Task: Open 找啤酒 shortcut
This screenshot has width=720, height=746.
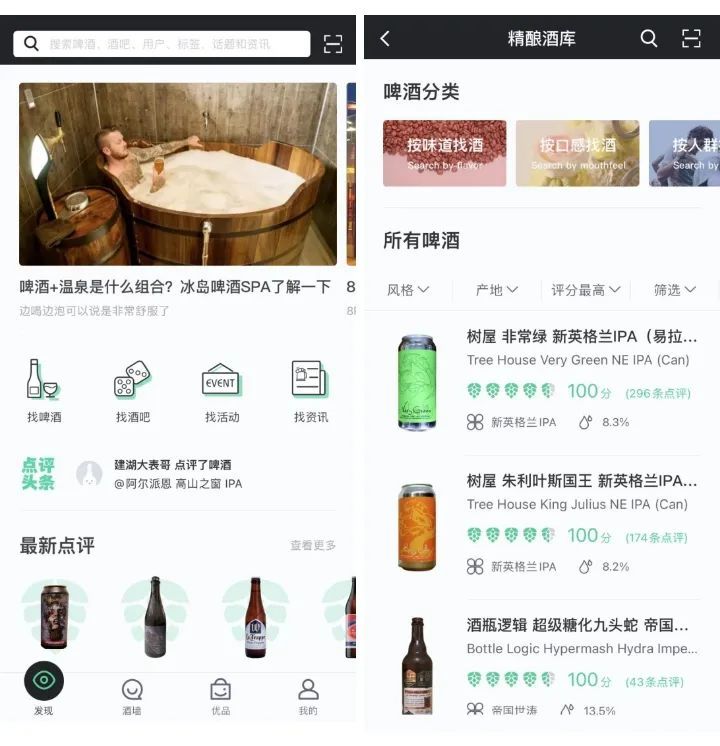Action: pyautogui.click(x=44, y=390)
